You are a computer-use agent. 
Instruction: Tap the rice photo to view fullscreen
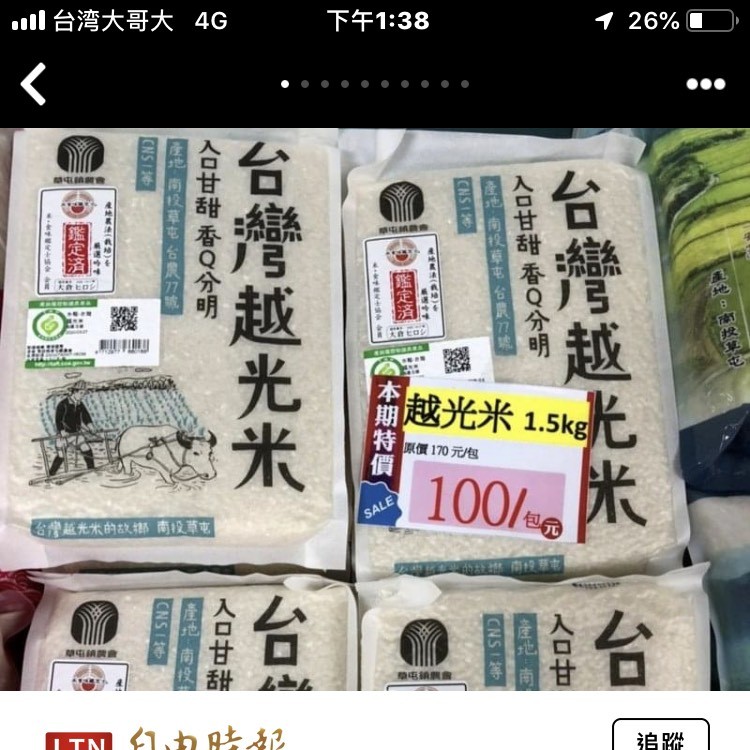pos(375,410)
